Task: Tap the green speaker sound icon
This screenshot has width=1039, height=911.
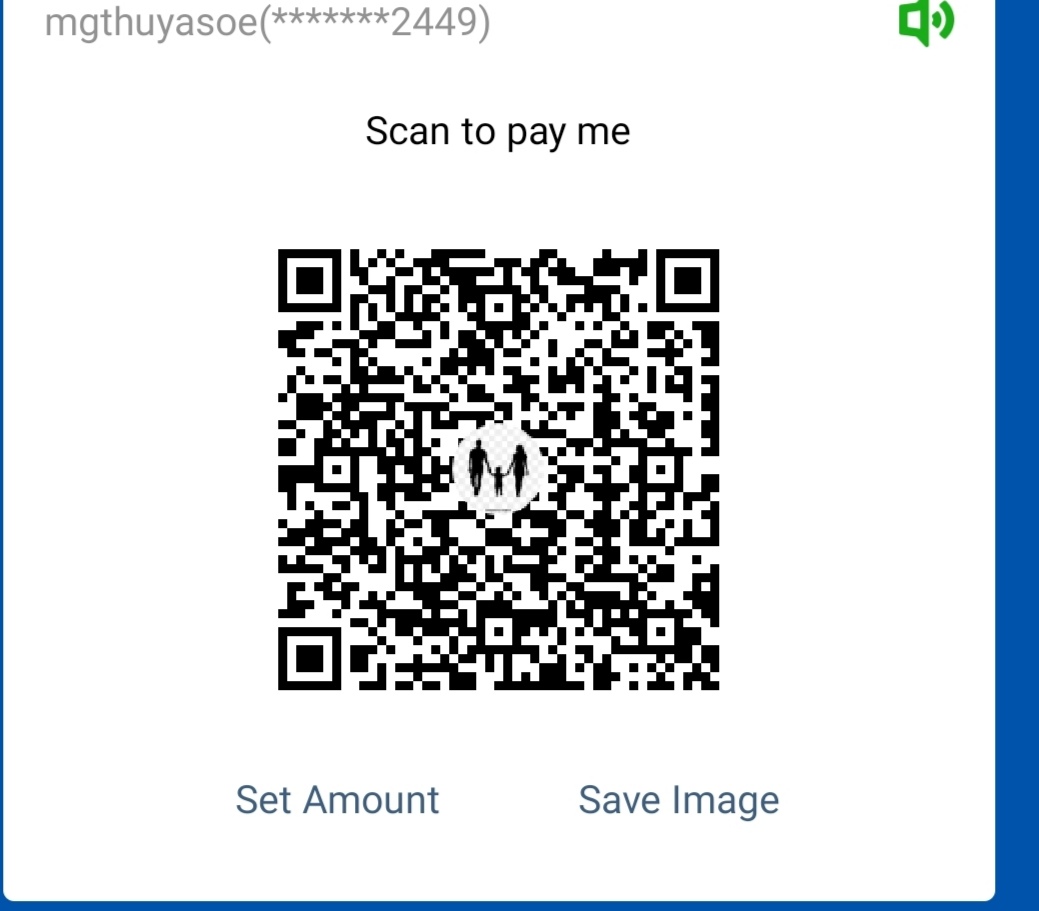Action: pyautogui.click(x=926, y=21)
